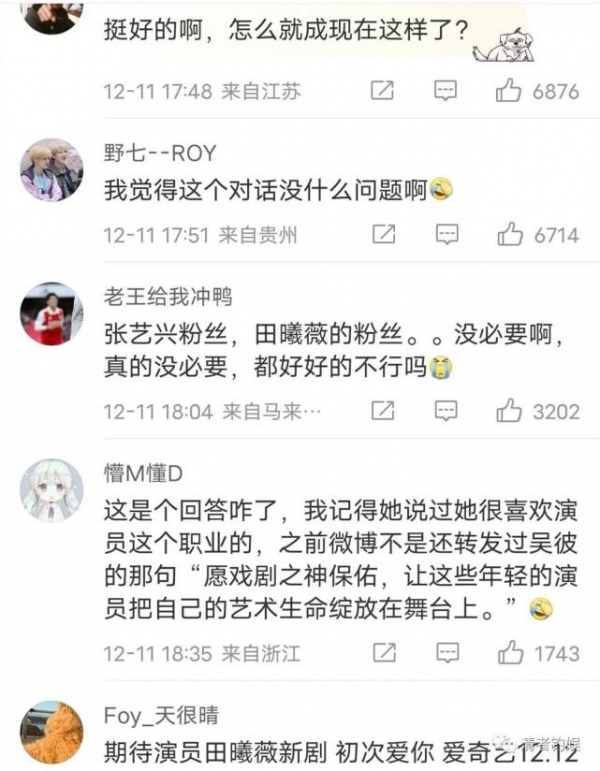
Task: Like the comment with 6876 likes
Action: (x=510, y=91)
